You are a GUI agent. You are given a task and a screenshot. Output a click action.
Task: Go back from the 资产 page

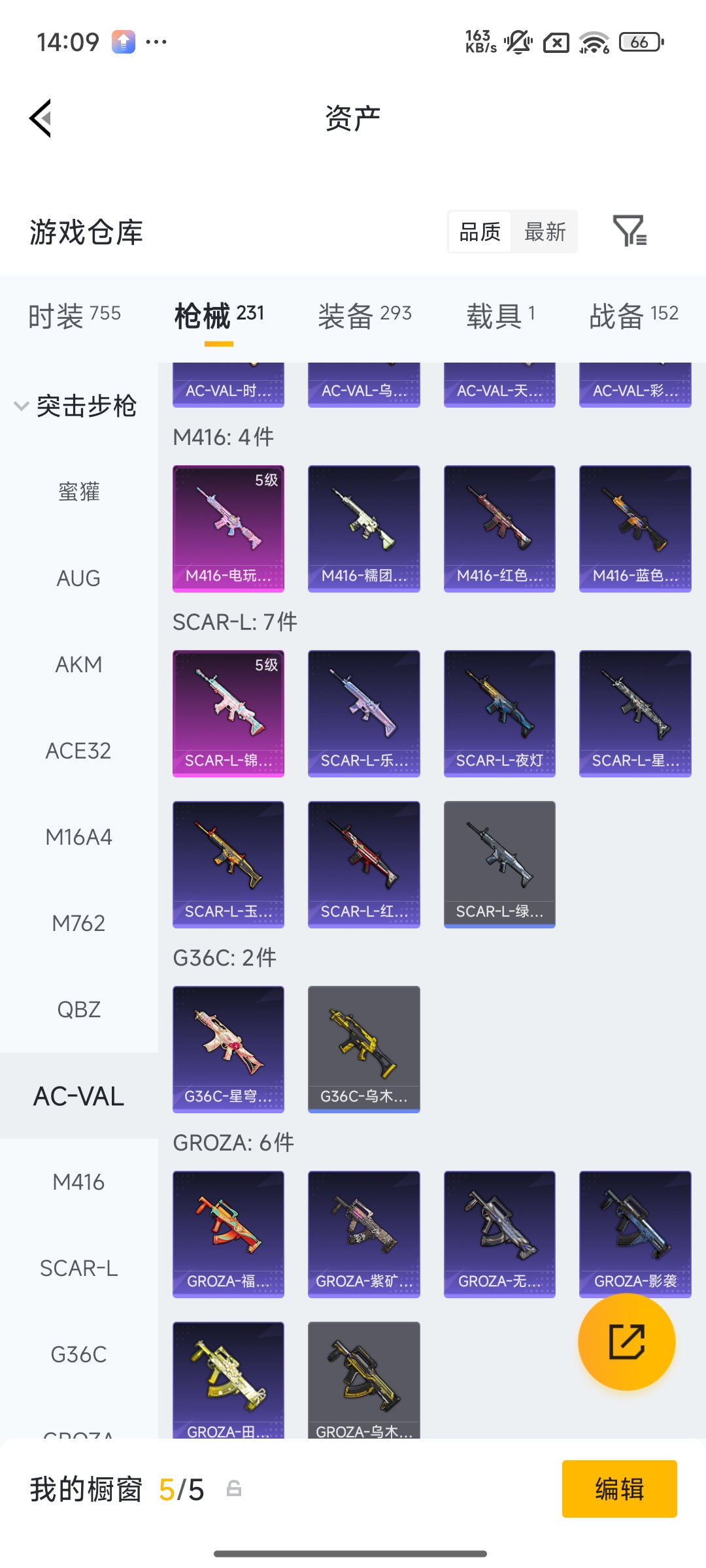(x=41, y=119)
